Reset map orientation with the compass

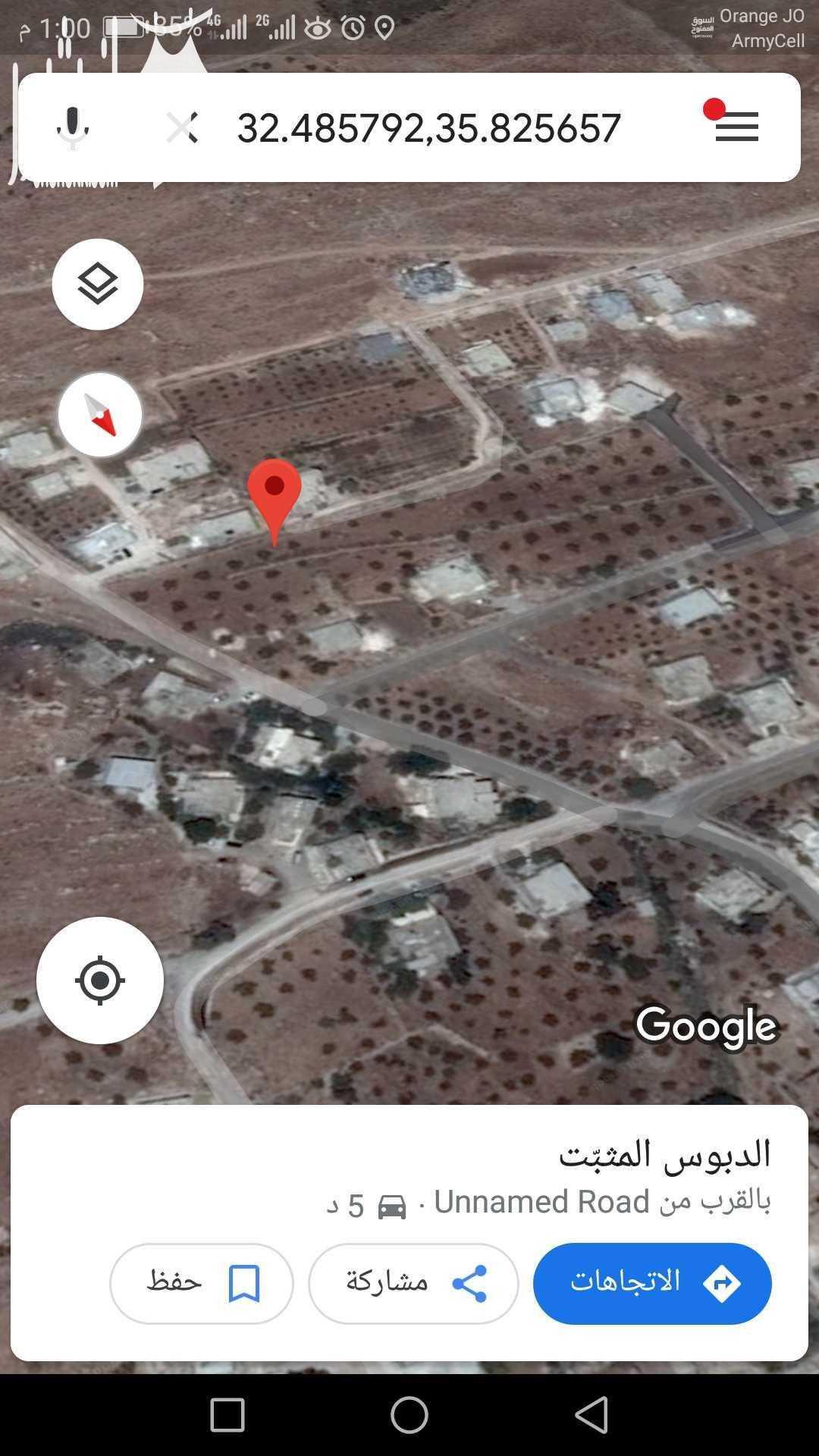(x=100, y=415)
